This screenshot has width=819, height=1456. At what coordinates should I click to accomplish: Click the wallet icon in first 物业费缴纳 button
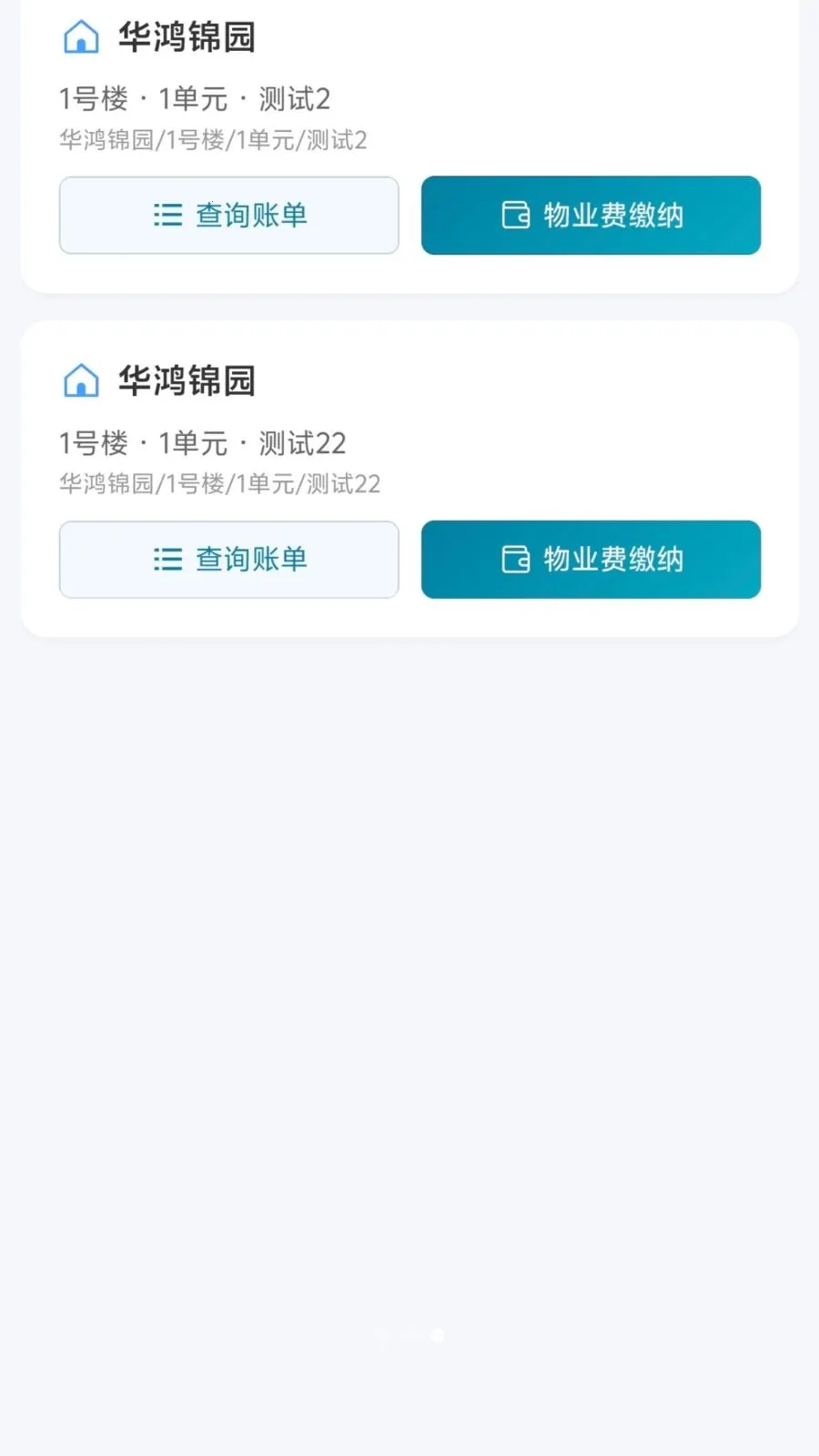(x=516, y=215)
